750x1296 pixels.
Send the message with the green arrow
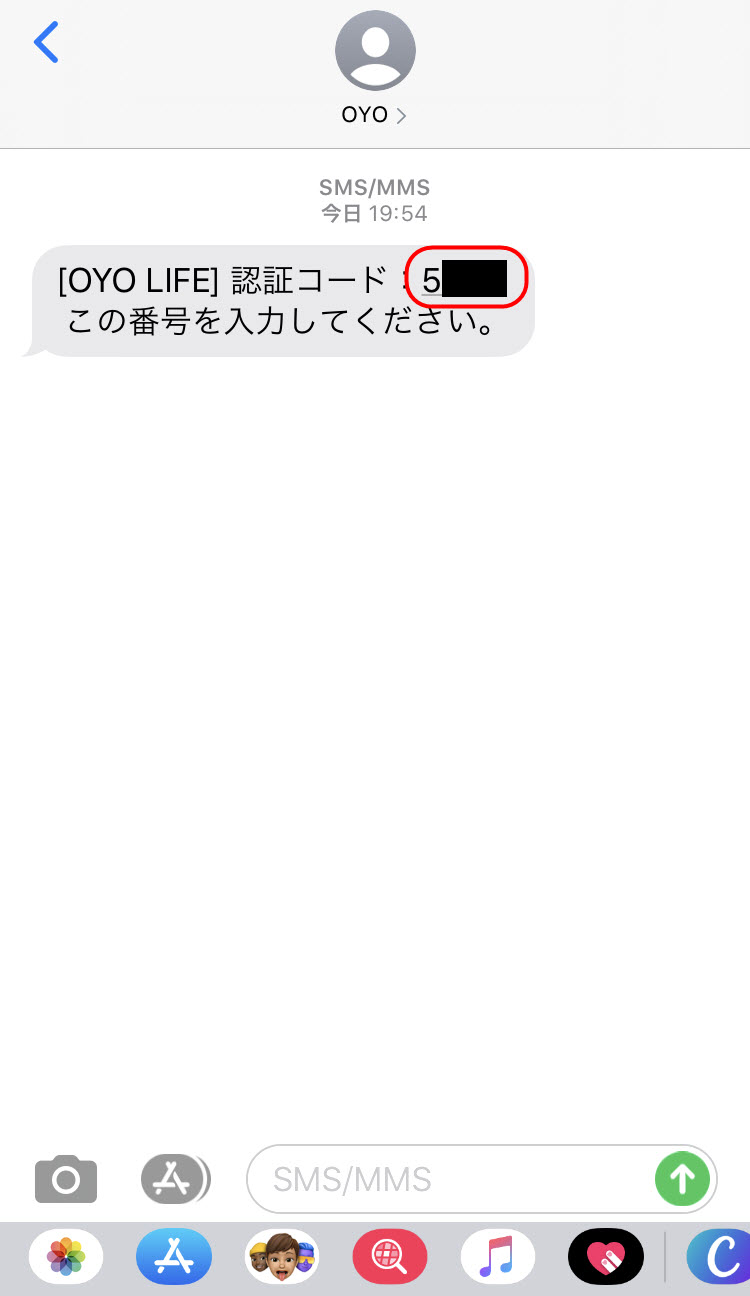coord(682,1179)
